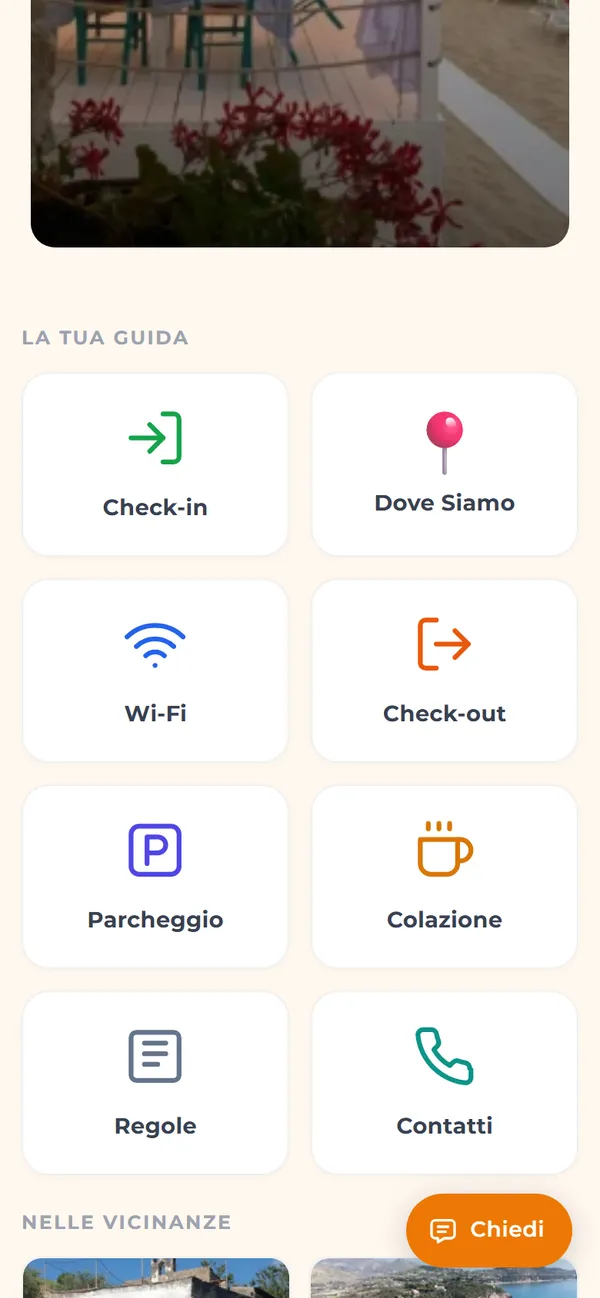
Task: Open Dove Siamo location card
Action: [445, 465]
